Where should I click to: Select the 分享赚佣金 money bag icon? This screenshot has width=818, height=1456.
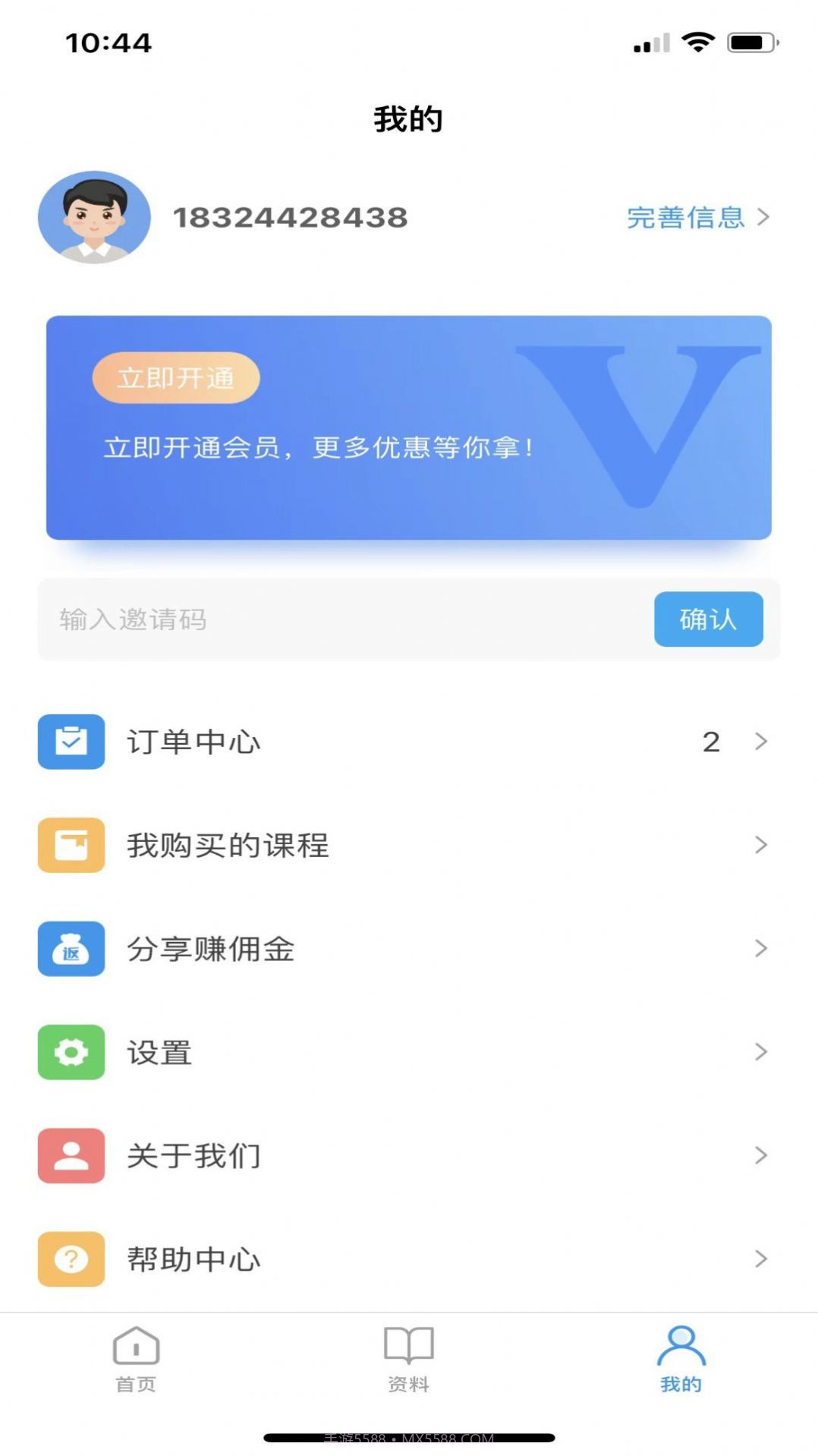point(71,949)
